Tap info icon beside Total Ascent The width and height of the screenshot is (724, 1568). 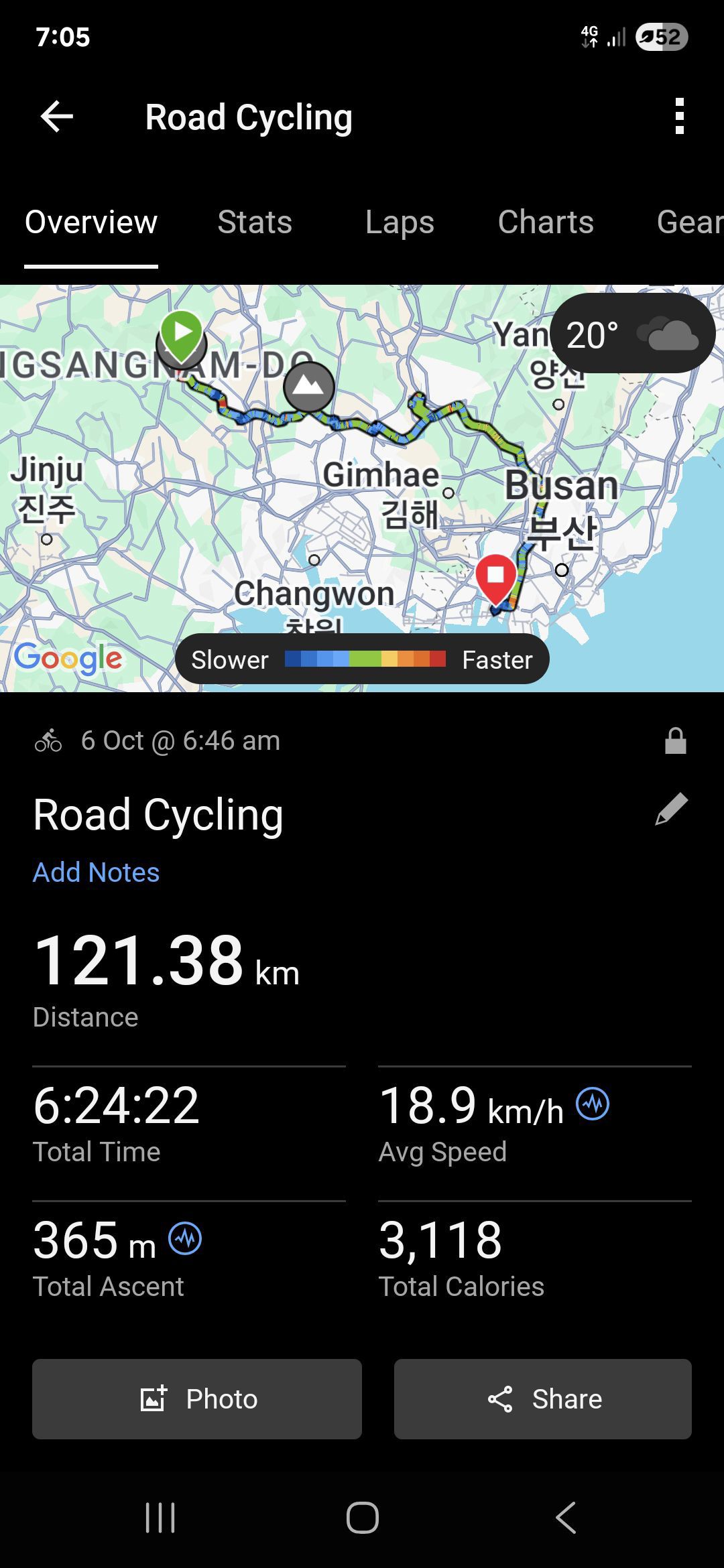185,1239
